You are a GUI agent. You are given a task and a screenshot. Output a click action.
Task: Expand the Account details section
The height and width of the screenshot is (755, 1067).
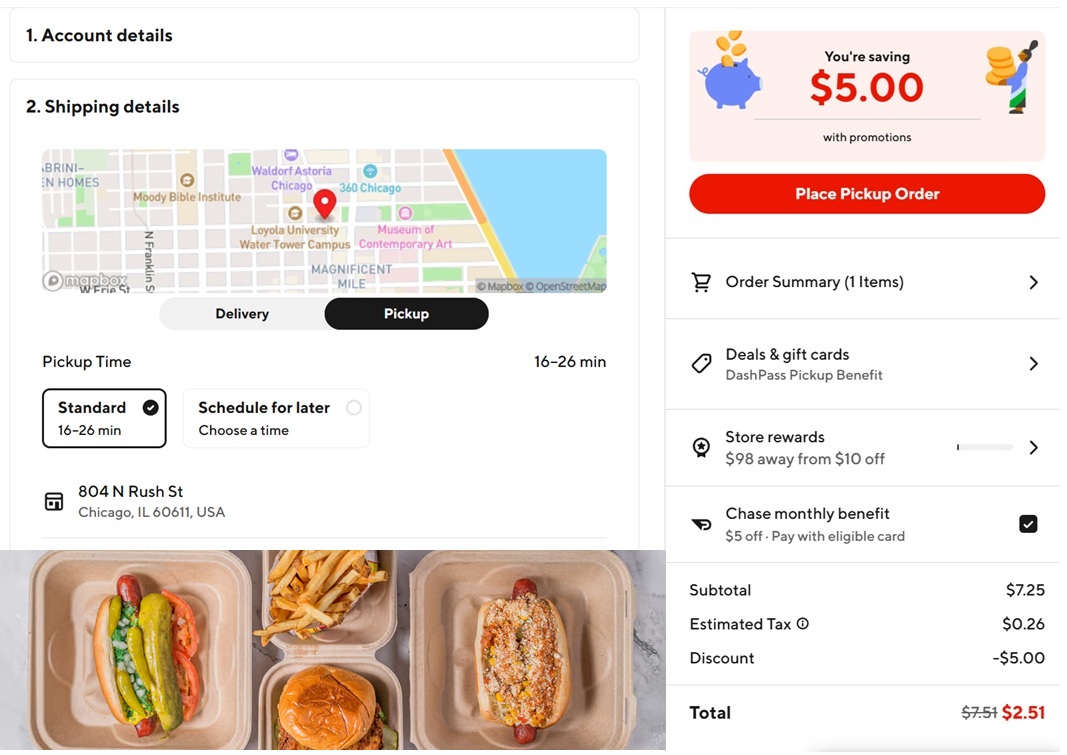(324, 36)
